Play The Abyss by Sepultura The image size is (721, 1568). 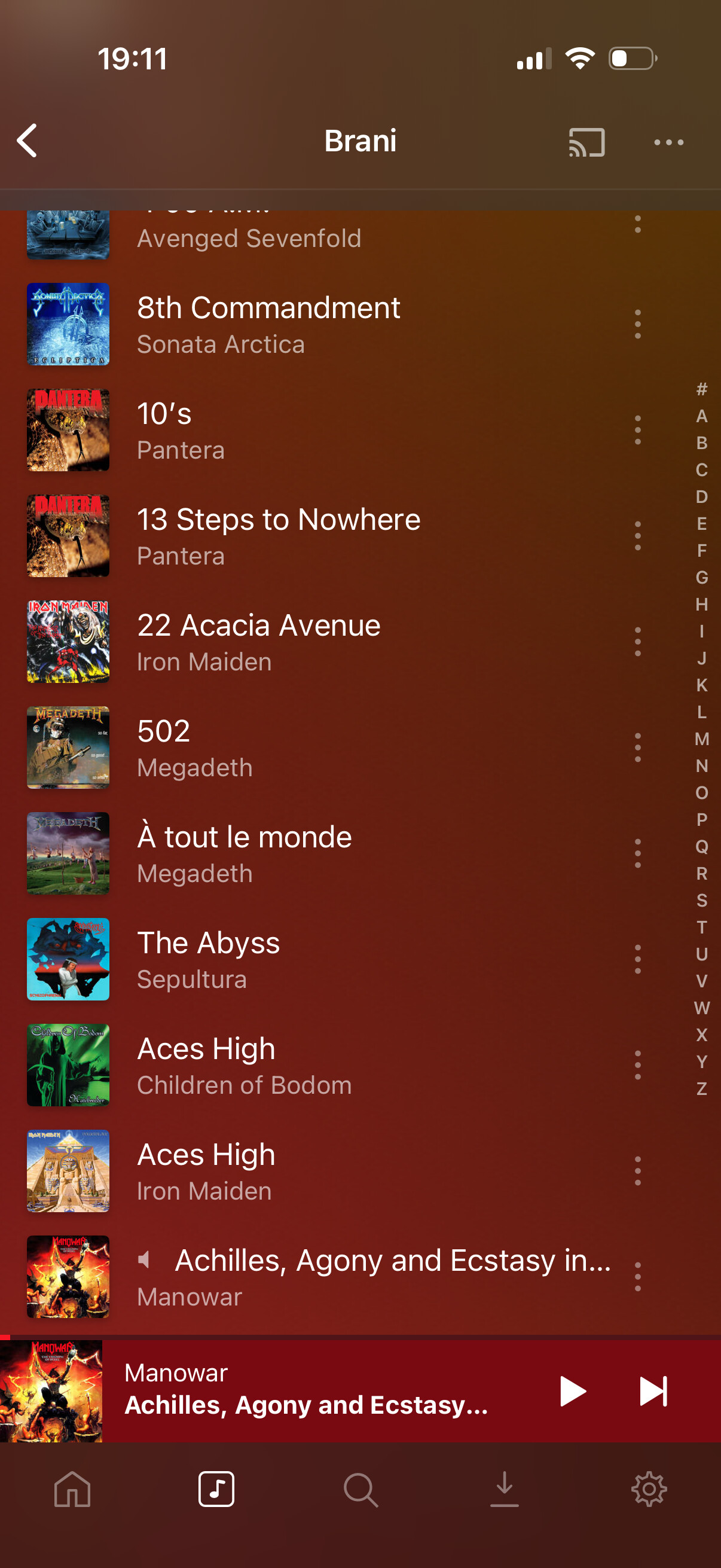coord(208,959)
